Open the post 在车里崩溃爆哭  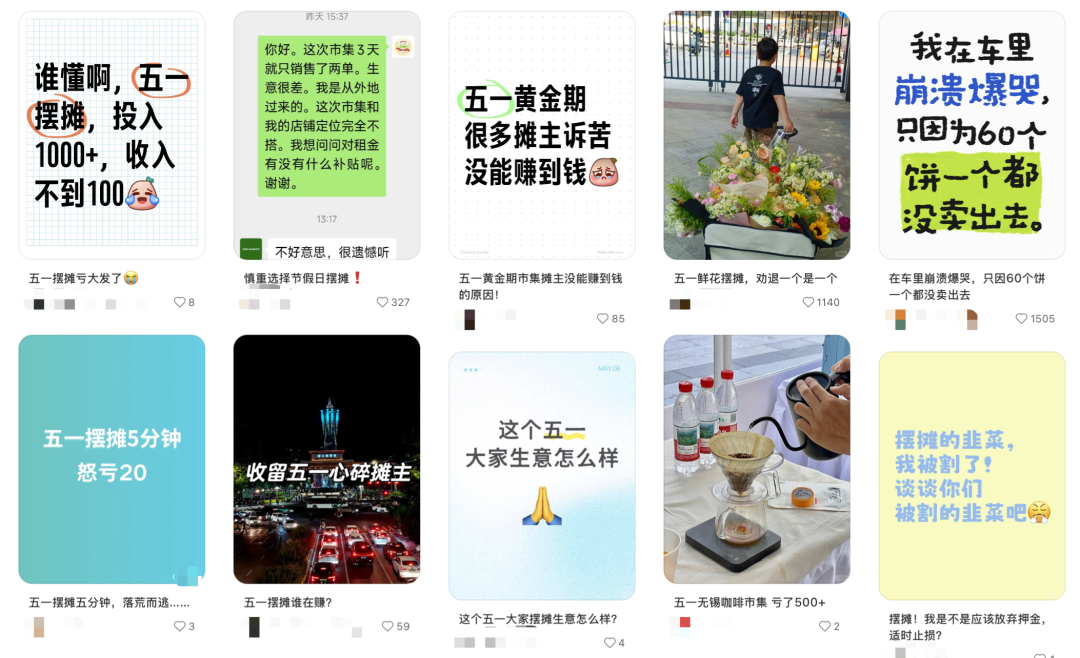pyautogui.click(x=972, y=135)
